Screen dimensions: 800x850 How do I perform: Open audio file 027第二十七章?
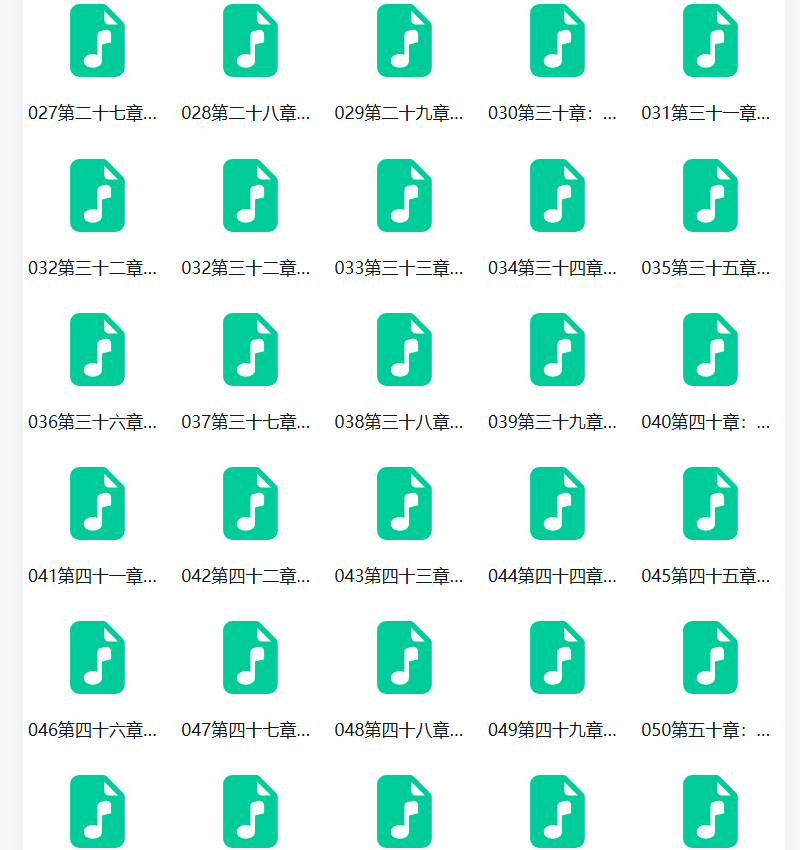pyautogui.click(x=97, y=41)
